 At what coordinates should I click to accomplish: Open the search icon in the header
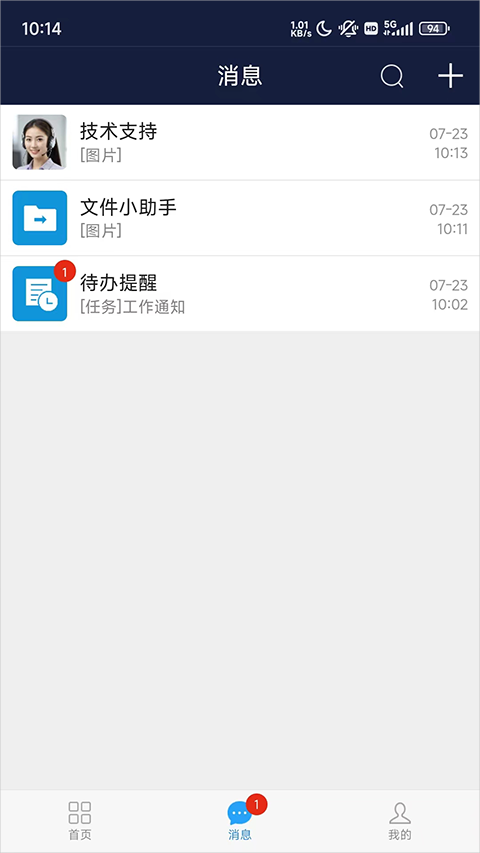point(392,76)
